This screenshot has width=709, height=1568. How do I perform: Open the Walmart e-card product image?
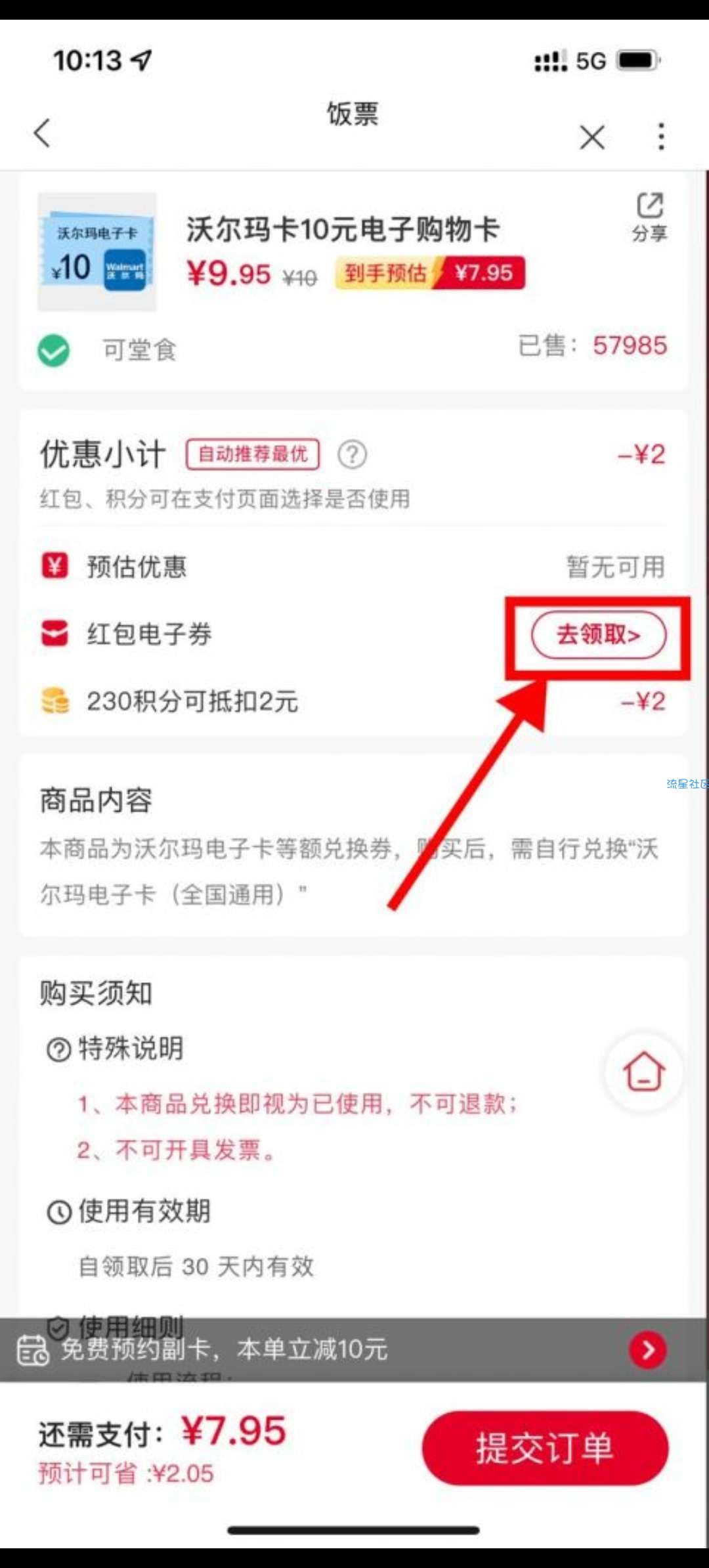97,252
